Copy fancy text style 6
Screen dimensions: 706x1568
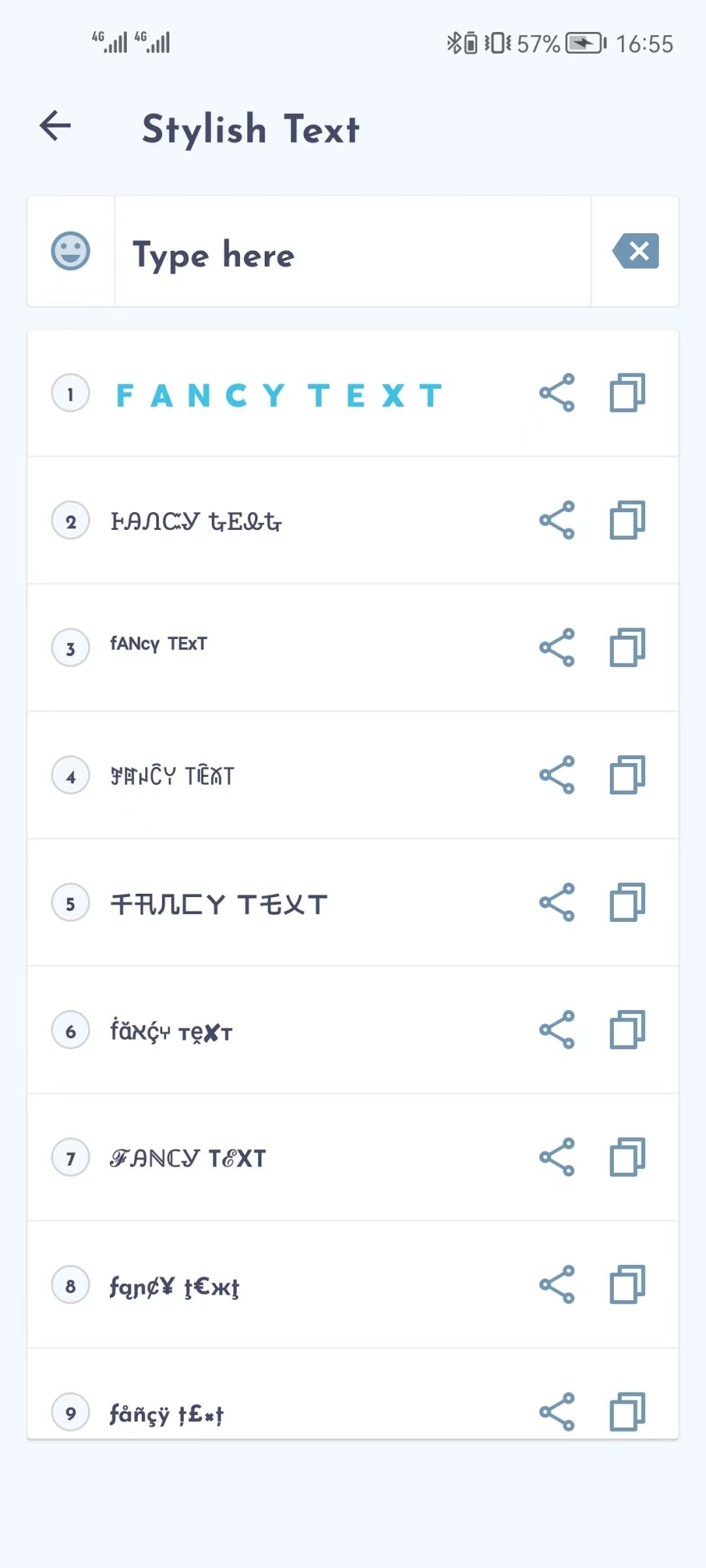click(628, 1030)
